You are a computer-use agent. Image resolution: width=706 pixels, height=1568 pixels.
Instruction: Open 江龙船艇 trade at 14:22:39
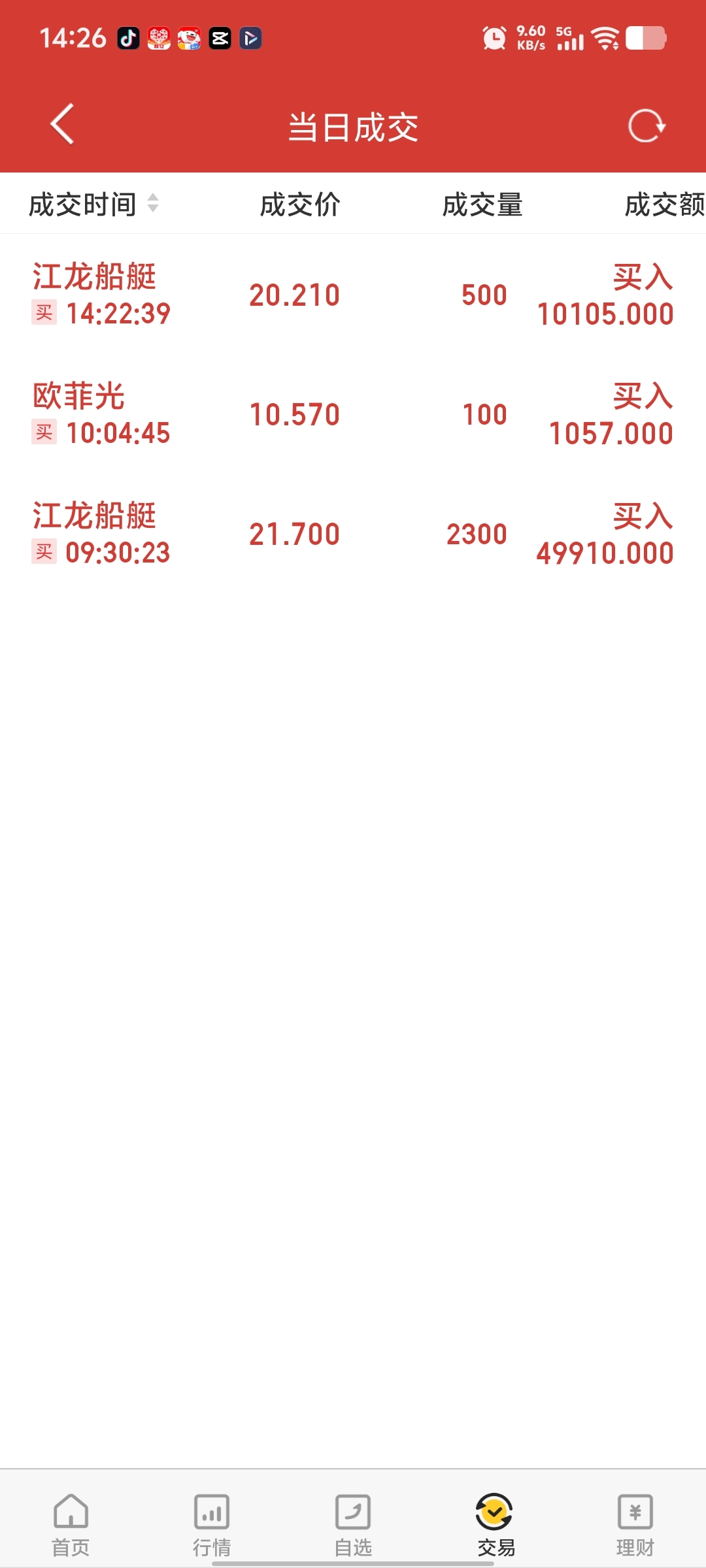pyautogui.click(x=353, y=295)
